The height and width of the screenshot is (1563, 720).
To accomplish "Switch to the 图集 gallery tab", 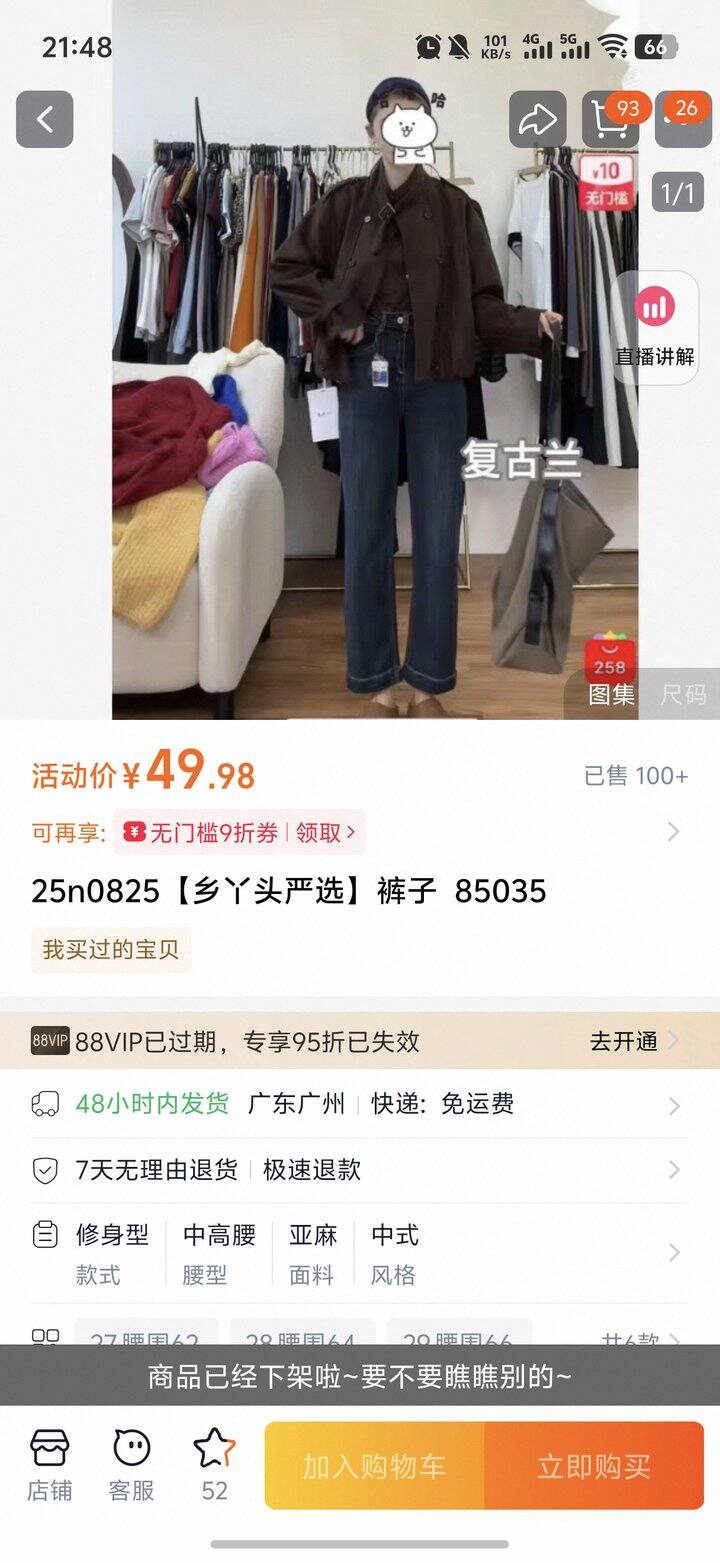I will point(612,694).
